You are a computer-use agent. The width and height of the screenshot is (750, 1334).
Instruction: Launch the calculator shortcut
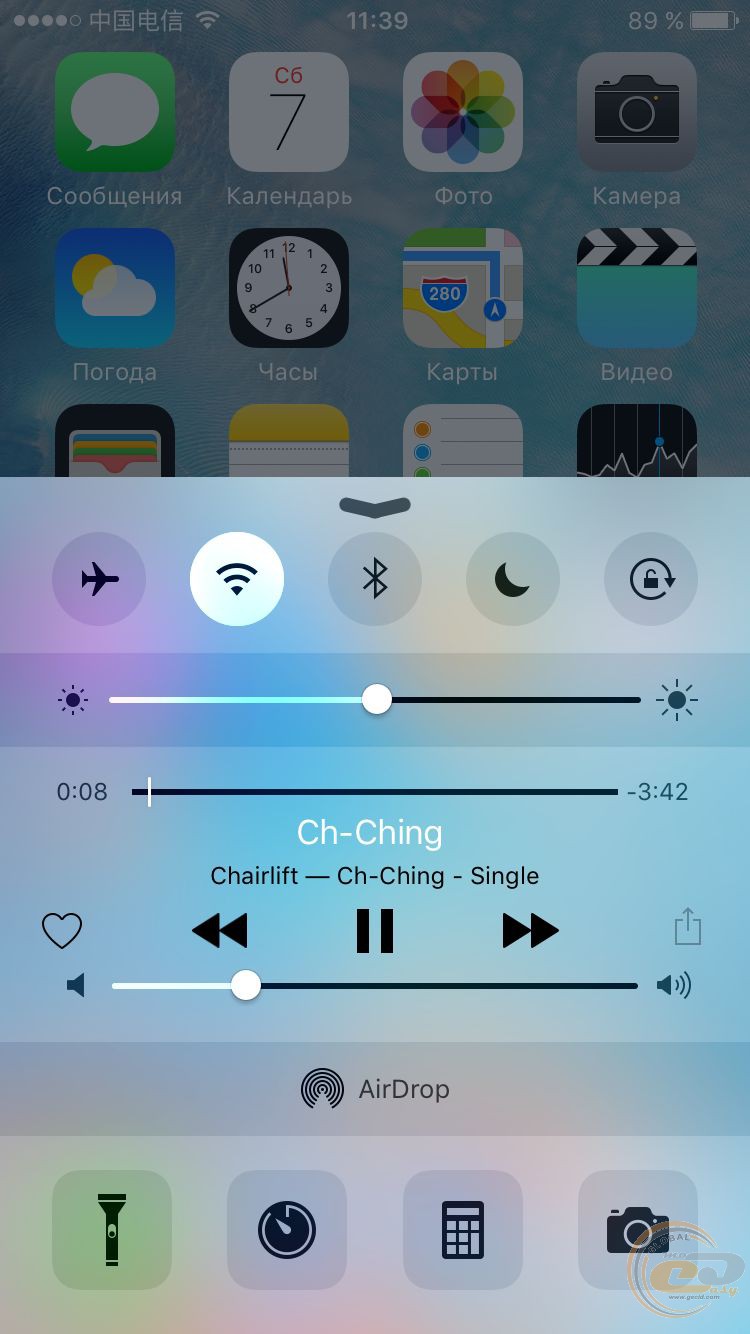tap(463, 1230)
